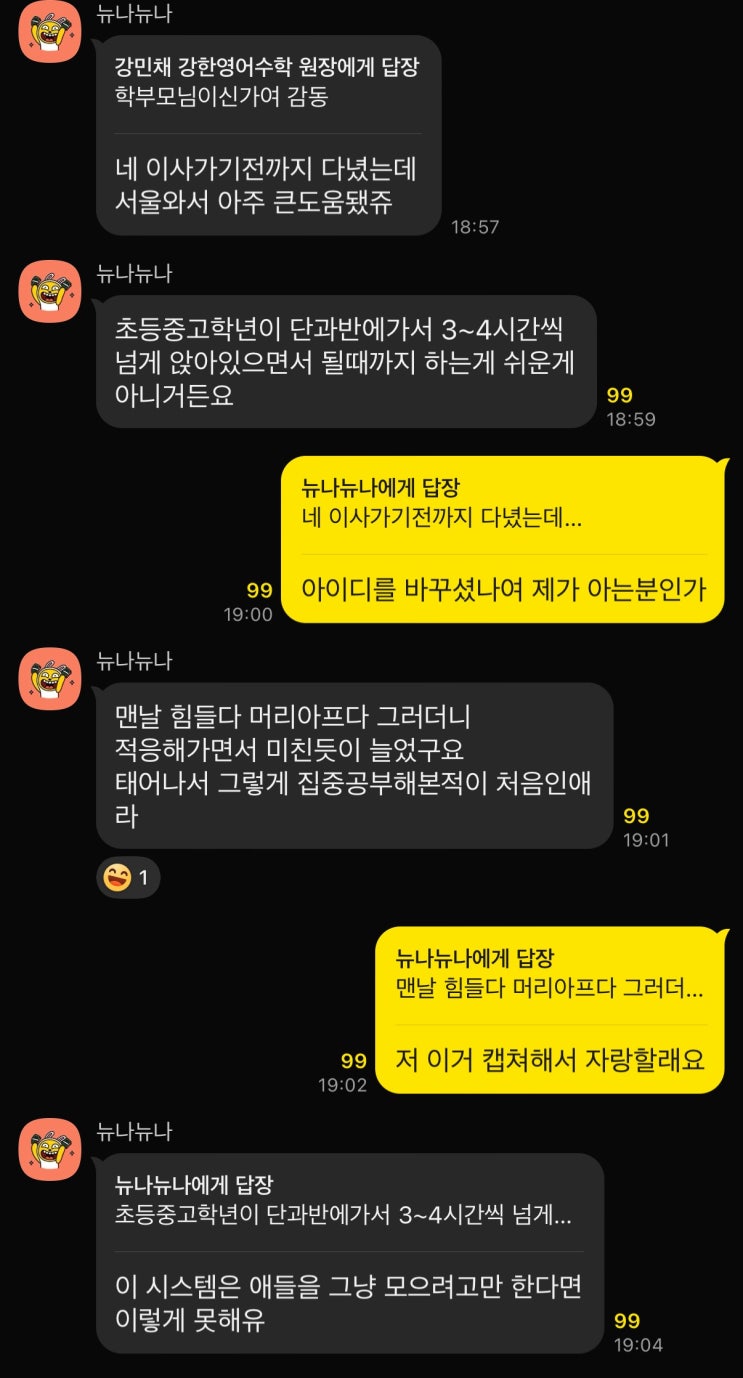
Task: Open 뉴나뉴나's profile avatar beside '맨날 힘들다' message
Action: pyautogui.click(x=50, y=679)
